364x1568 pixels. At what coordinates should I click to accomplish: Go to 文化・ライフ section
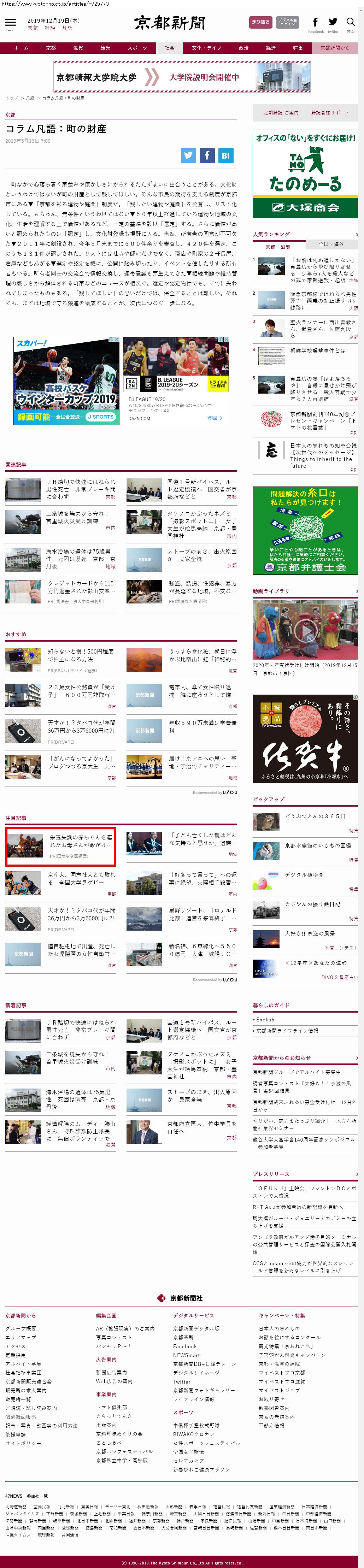pos(206,48)
